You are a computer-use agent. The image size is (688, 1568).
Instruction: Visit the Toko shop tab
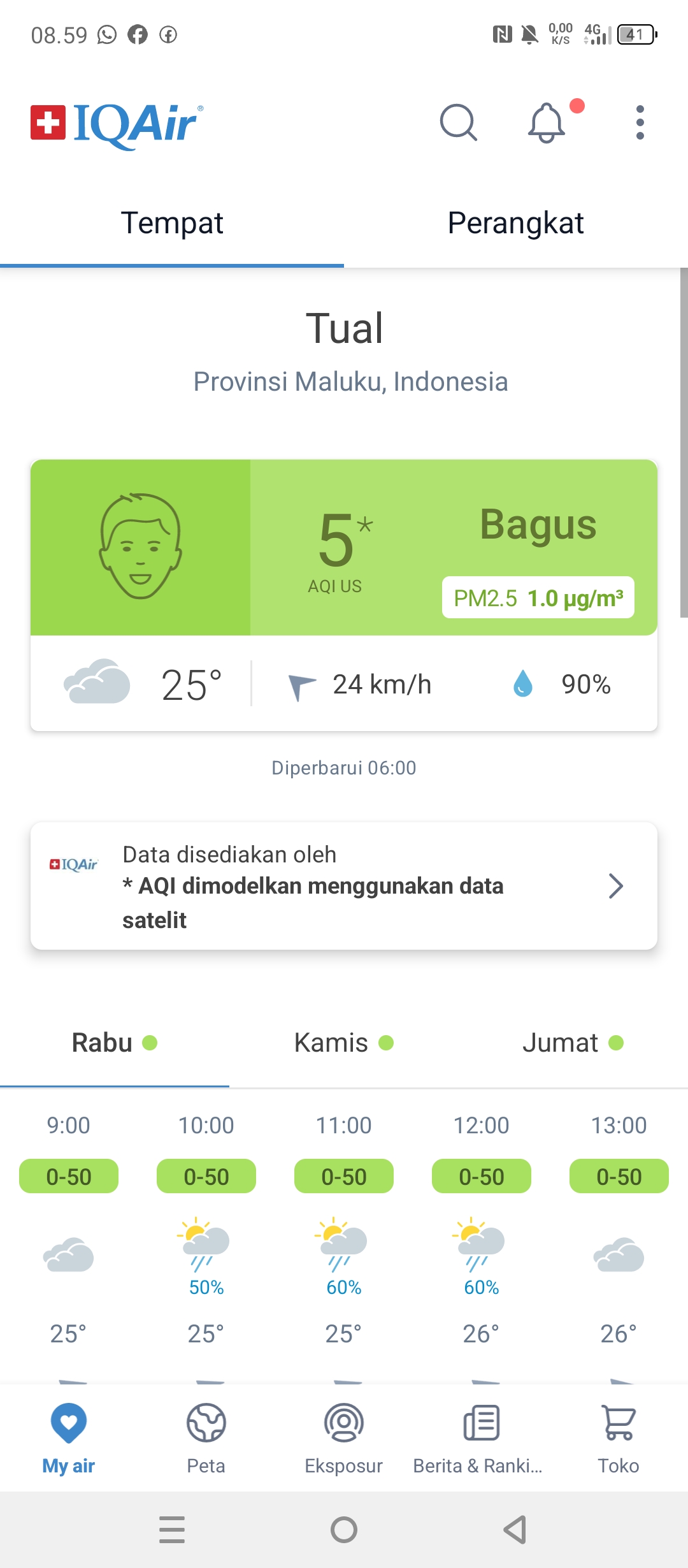point(619,1439)
